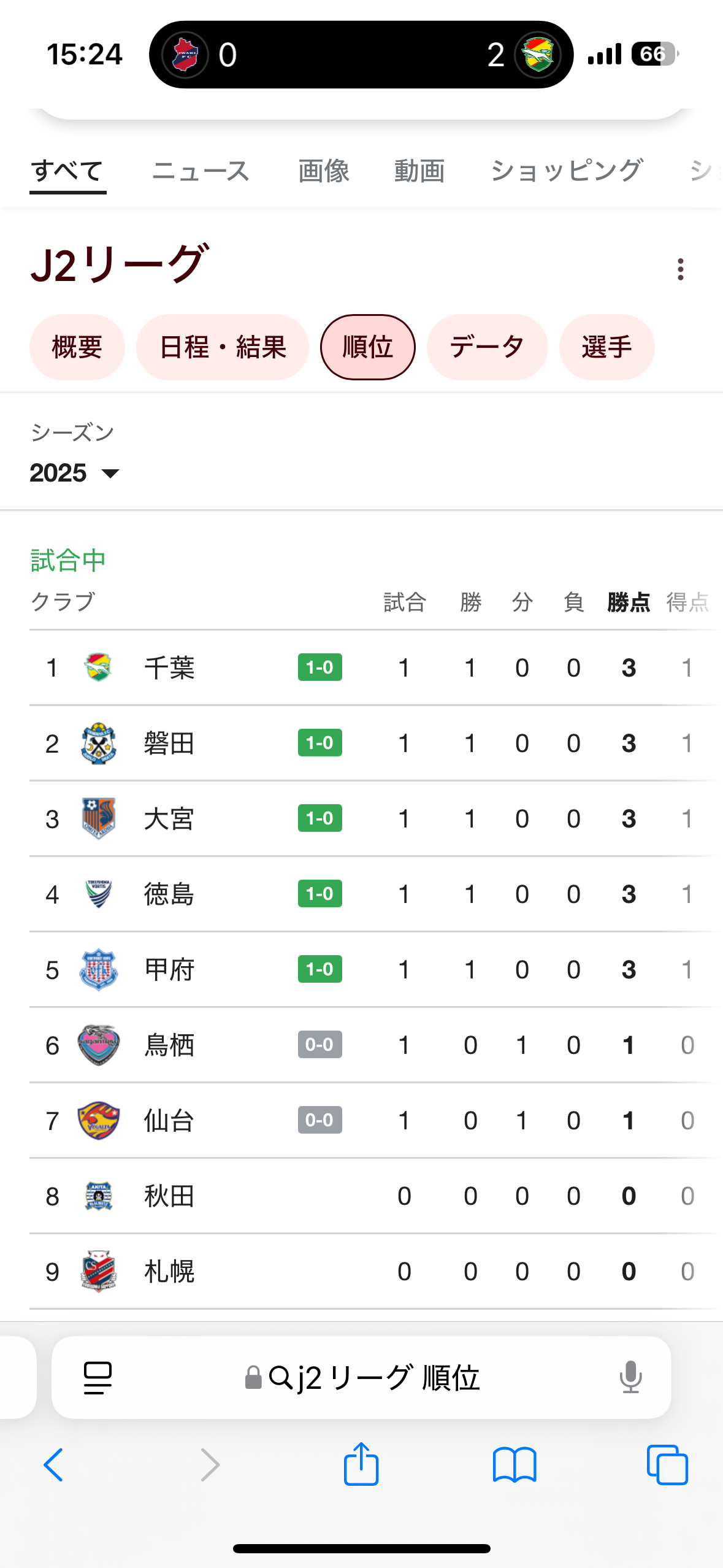
Task: Switch to the 画像 search tab
Action: coord(323,171)
